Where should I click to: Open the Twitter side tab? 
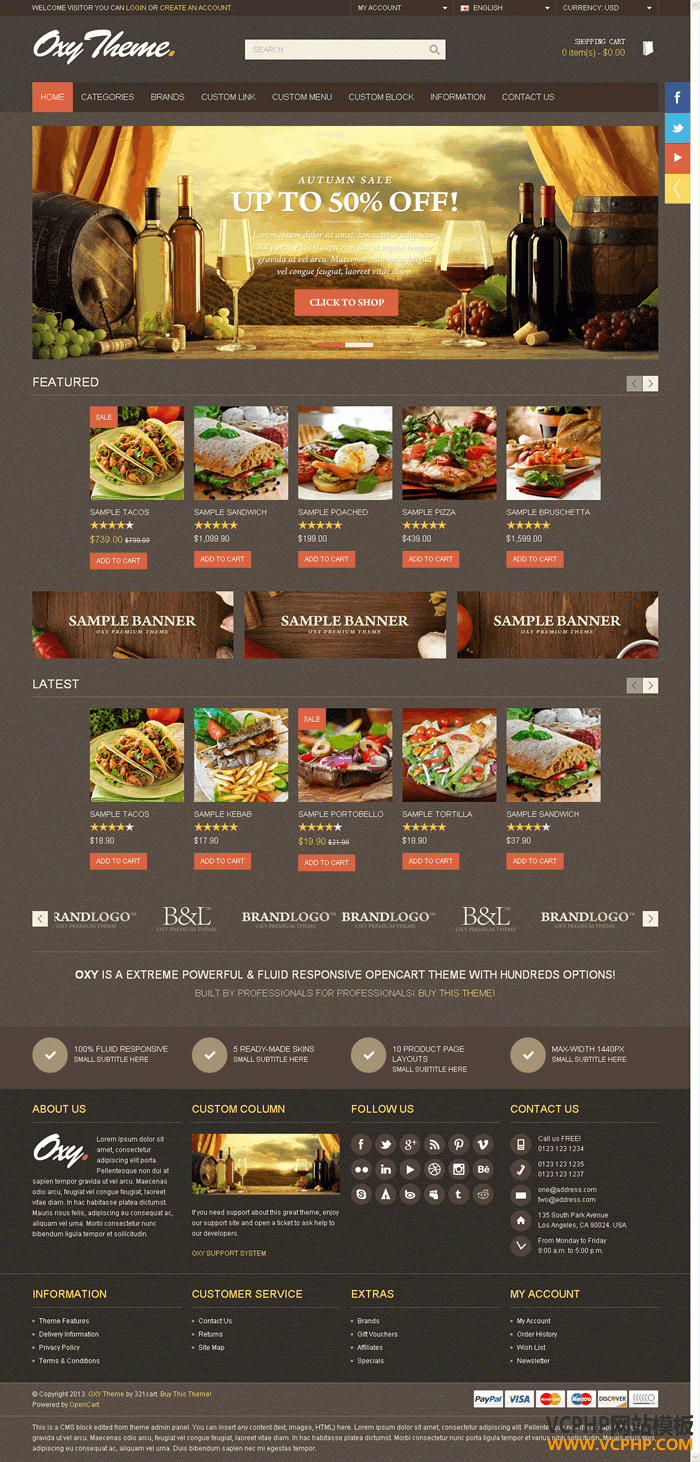tap(678, 128)
